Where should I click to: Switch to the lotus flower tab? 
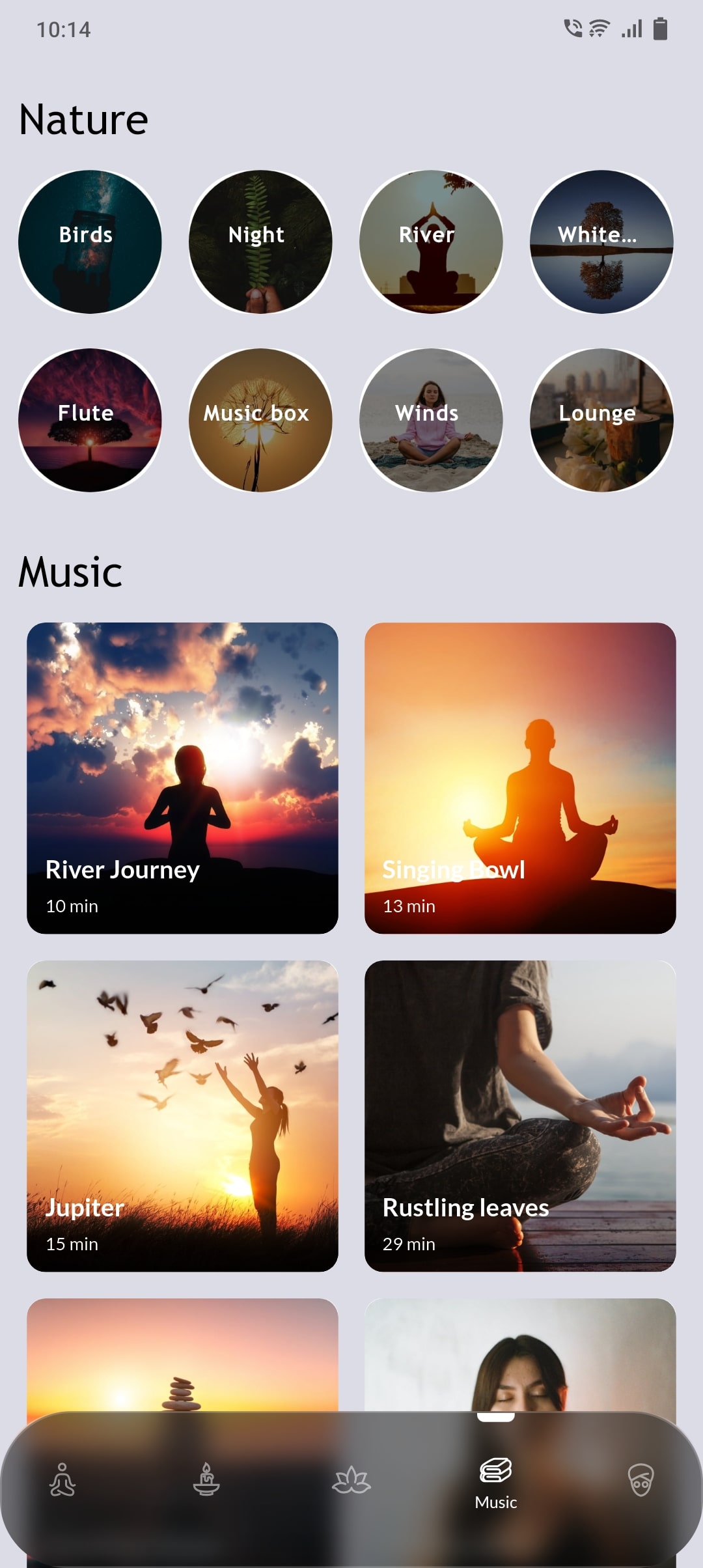coord(351,1479)
